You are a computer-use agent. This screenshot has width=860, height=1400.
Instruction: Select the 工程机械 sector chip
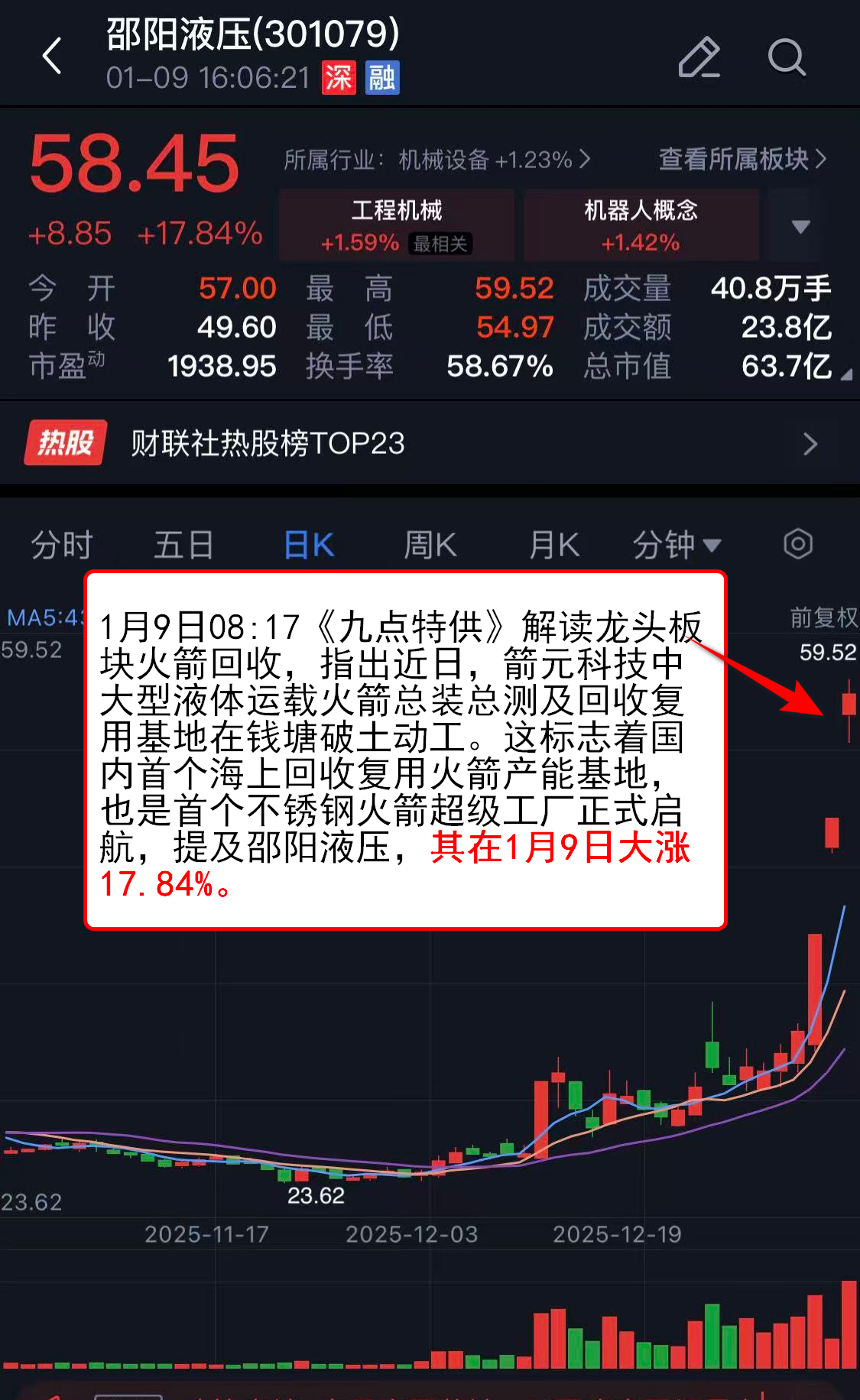(396, 225)
